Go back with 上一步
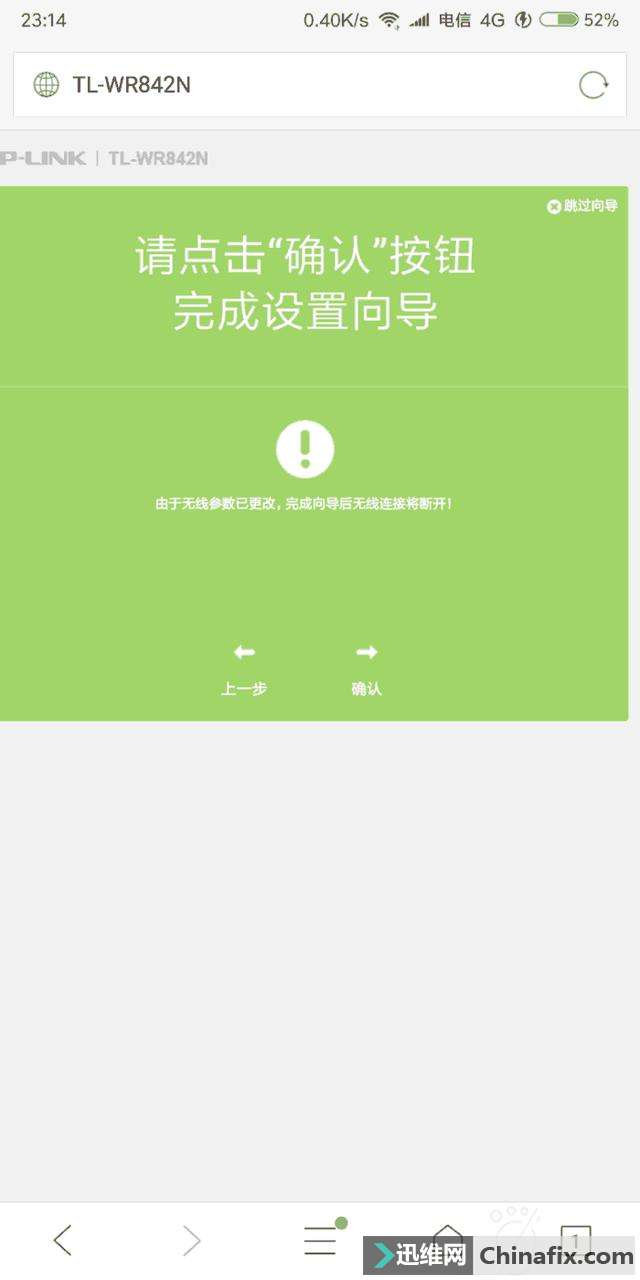The height and width of the screenshot is (1280, 640). (x=244, y=669)
